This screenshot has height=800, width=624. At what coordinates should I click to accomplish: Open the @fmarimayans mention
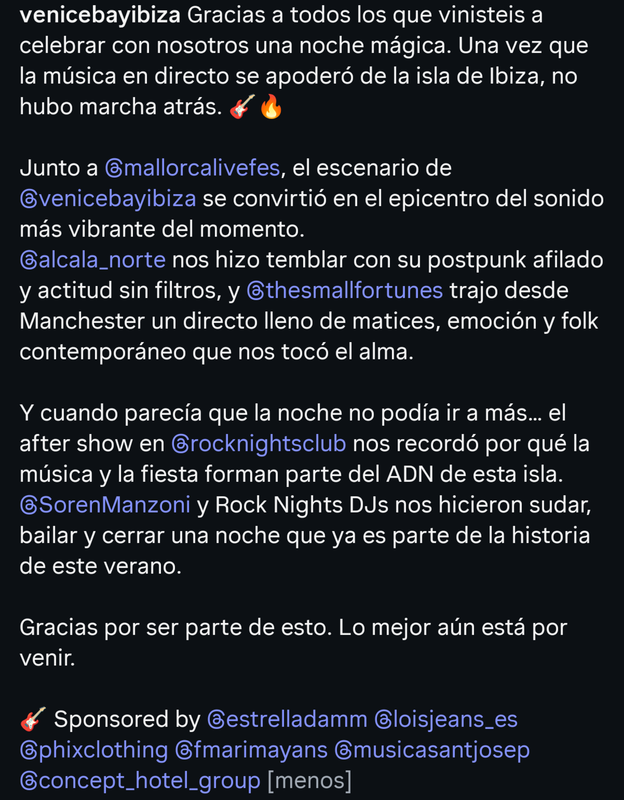(250, 749)
